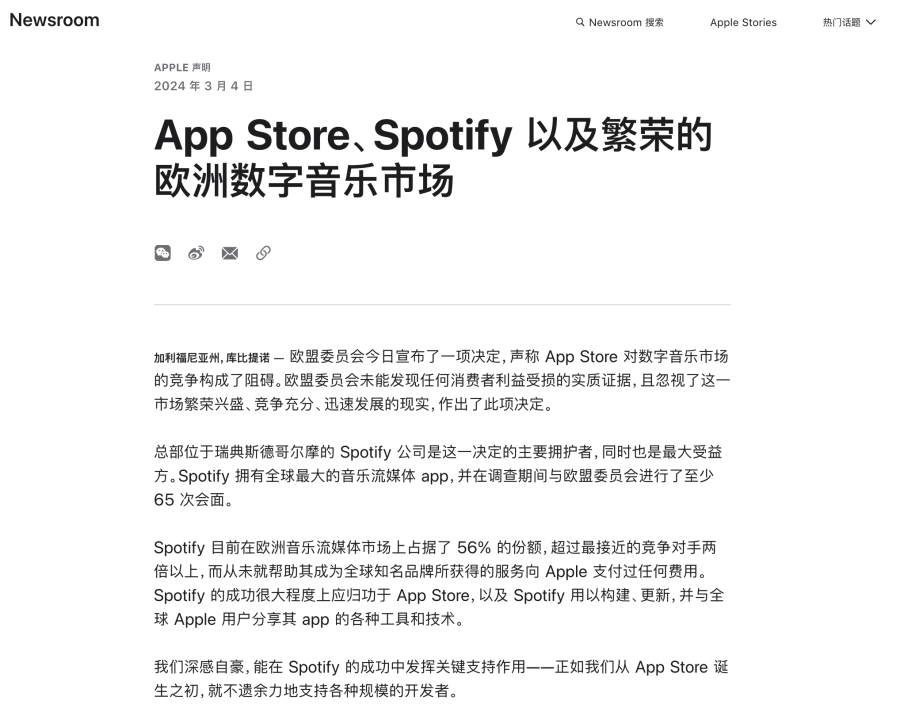Share article by email icon

coord(230,253)
